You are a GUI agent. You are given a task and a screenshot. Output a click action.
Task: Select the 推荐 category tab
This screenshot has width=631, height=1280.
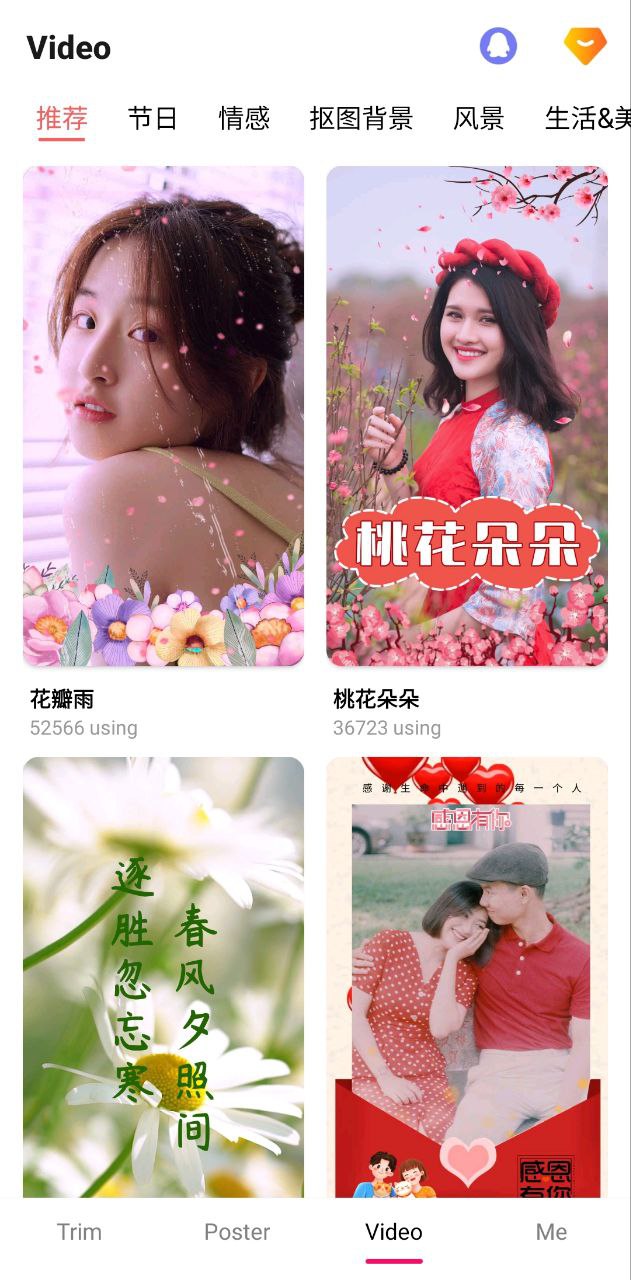tap(62, 118)
